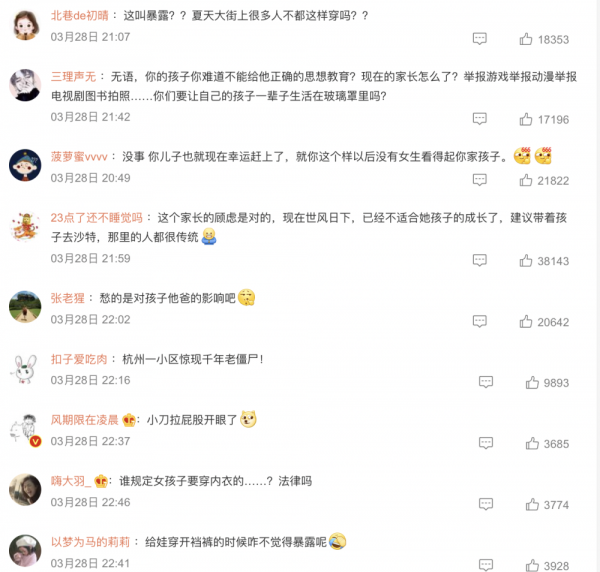Like the comment by 扣子爱吃肉

[x=532, y=382]
